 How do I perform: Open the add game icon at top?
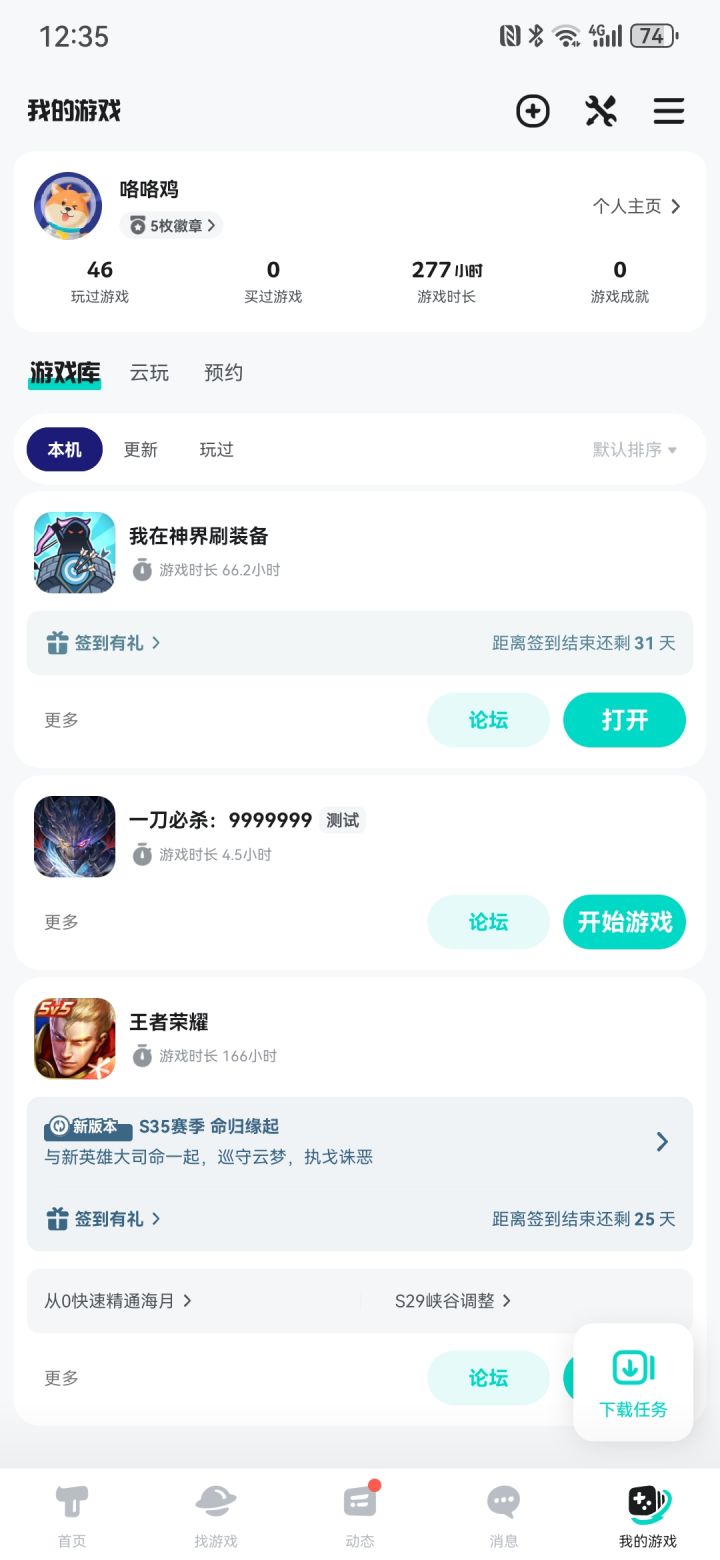tap(533, 111)
